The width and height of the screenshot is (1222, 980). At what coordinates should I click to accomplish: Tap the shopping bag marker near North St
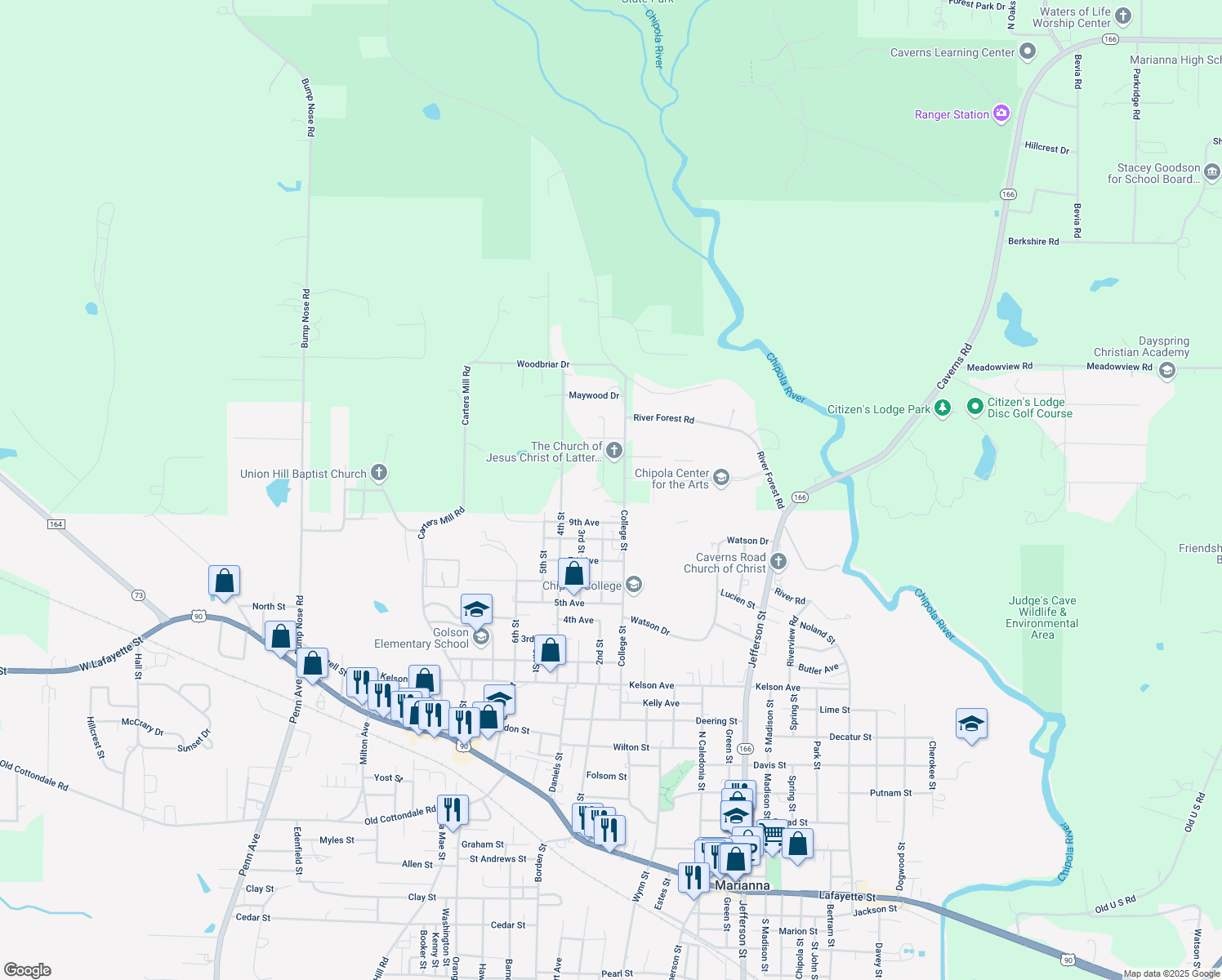[224, 581]
